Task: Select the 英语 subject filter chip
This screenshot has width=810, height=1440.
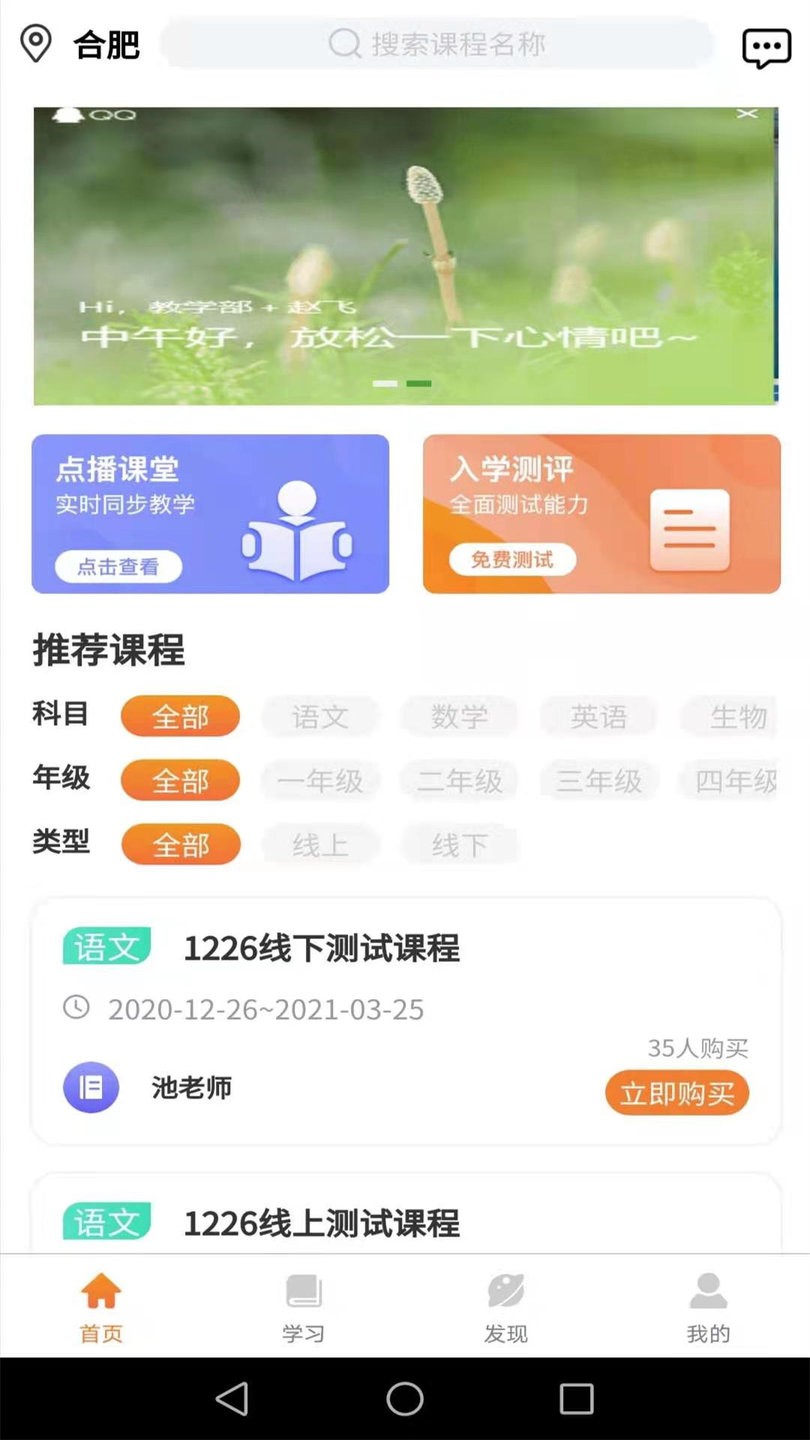Action: coord(598,716)
